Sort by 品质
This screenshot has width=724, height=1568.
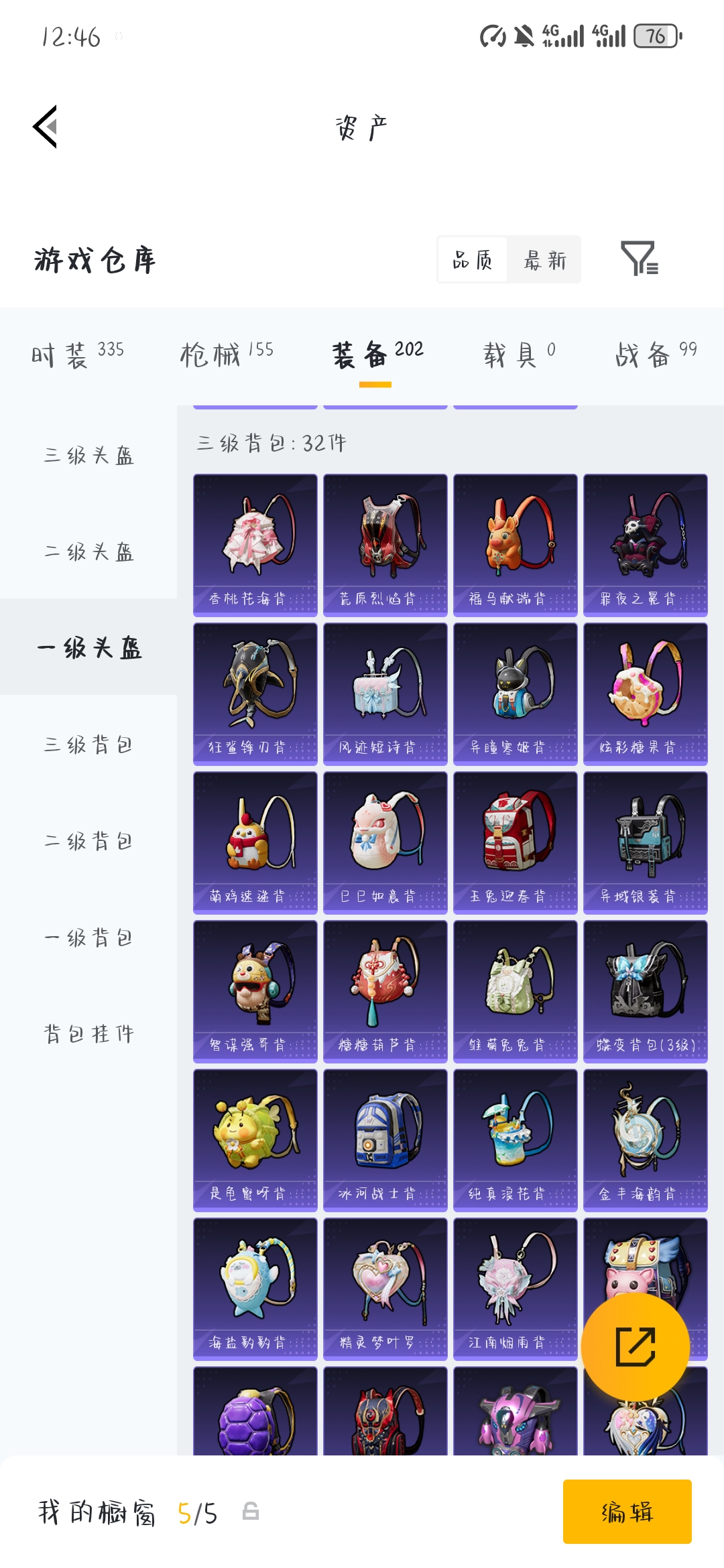473,259
